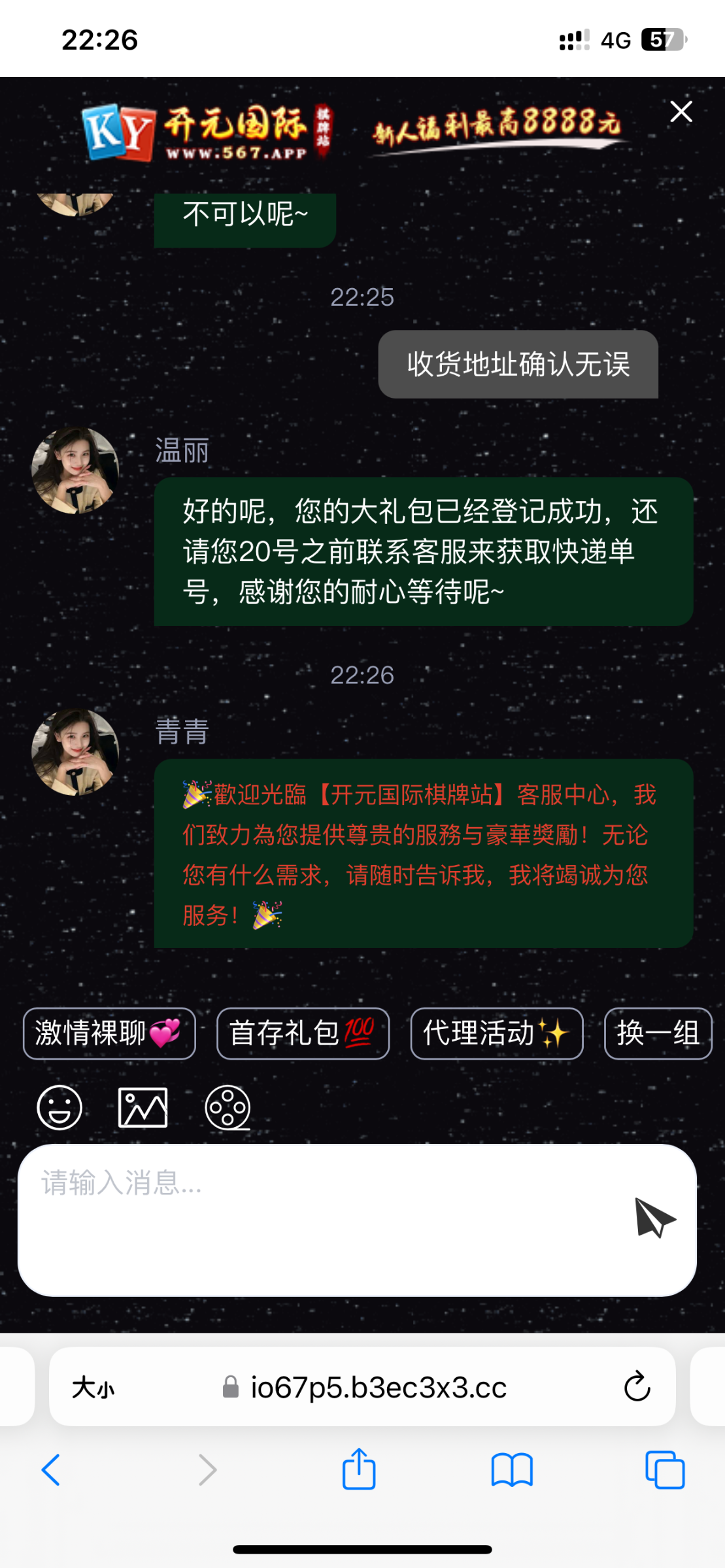Tap the 激情裸聊 quick reply chip

point(109,1034)
